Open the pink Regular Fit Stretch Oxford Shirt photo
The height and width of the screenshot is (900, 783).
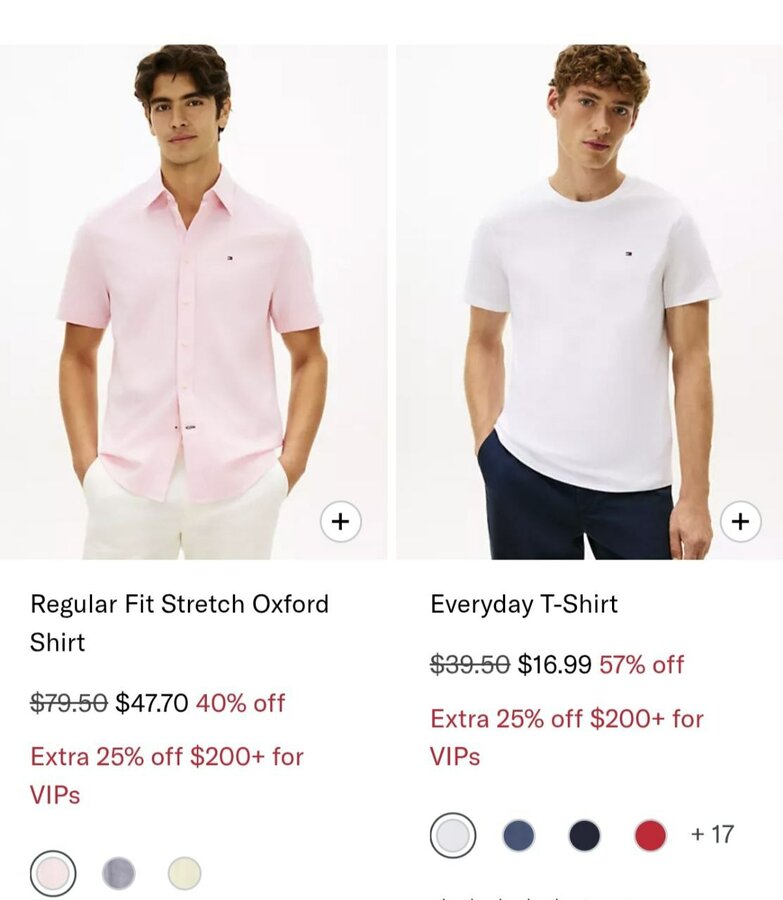coord(193,300)
